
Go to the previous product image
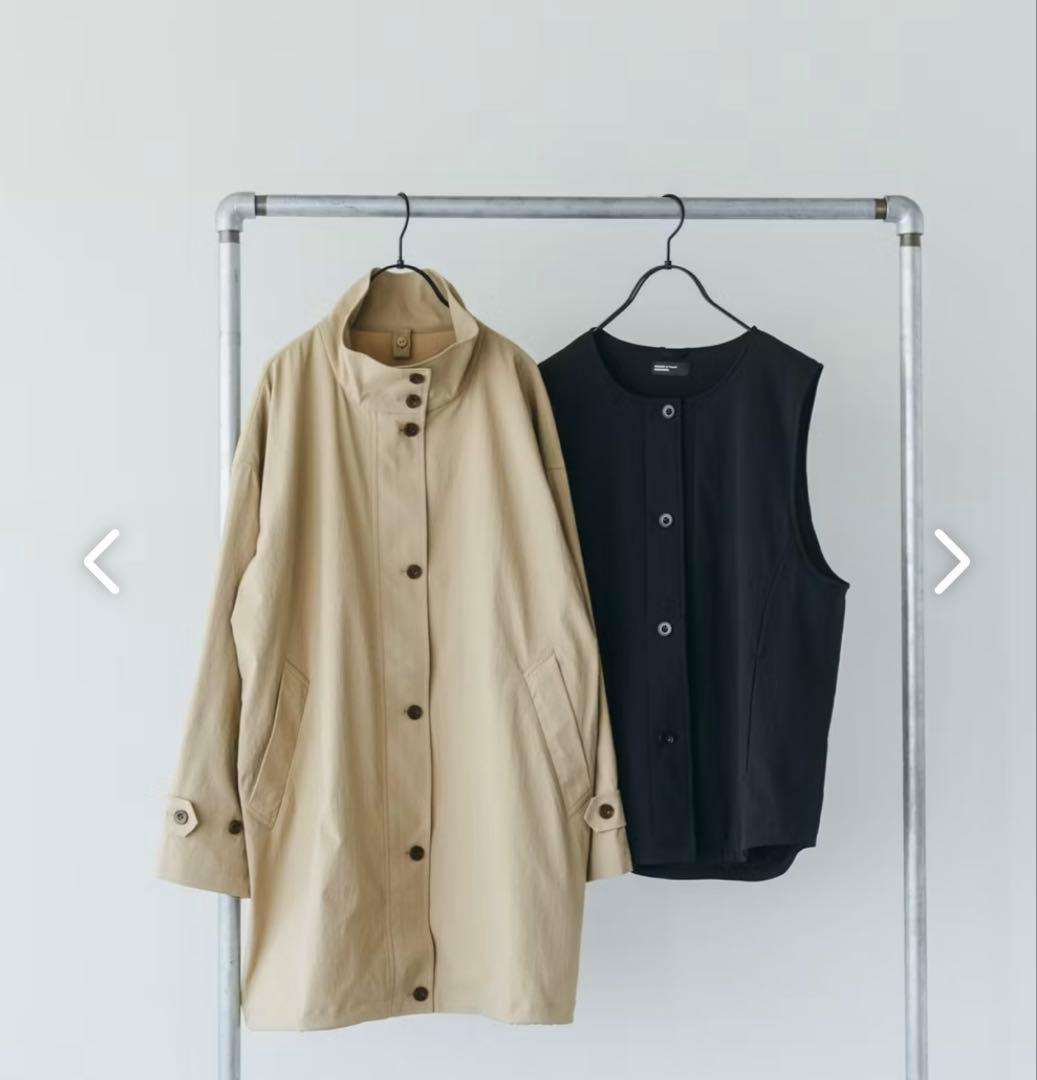101,562
